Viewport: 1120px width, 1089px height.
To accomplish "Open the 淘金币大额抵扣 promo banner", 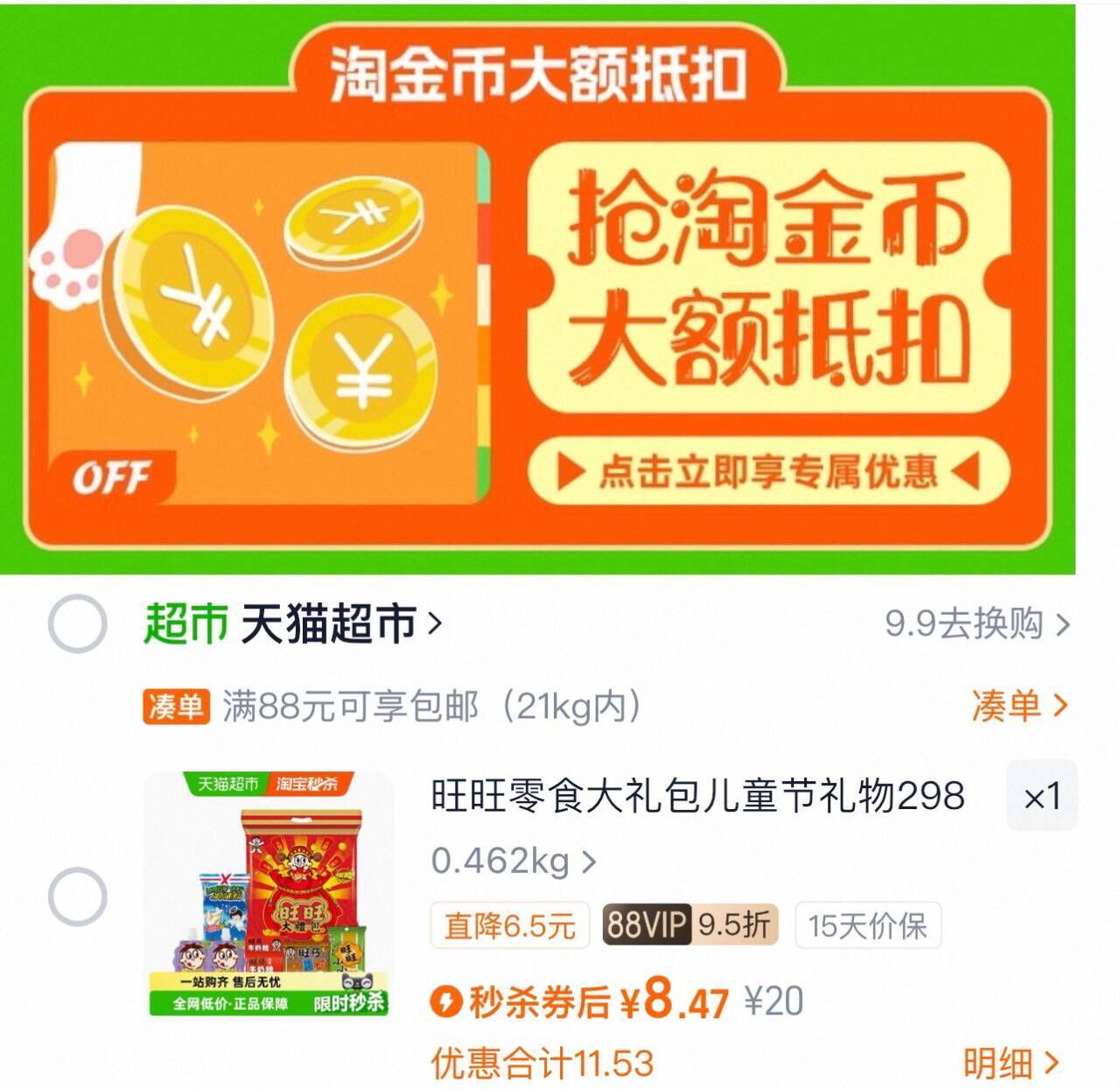I will [537, 289].
